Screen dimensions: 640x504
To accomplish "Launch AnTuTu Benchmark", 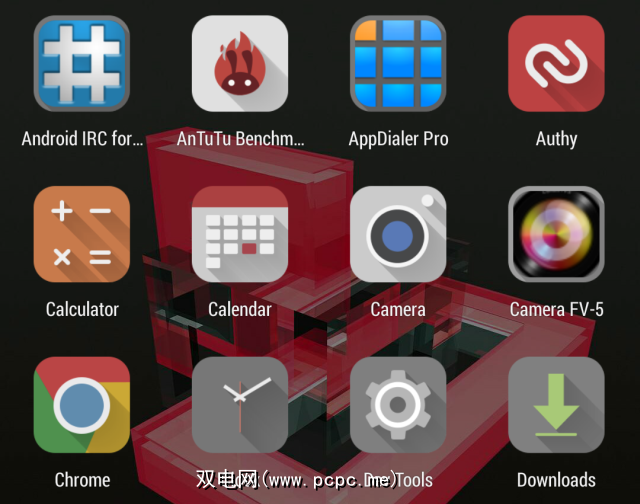I will (240, 63).
